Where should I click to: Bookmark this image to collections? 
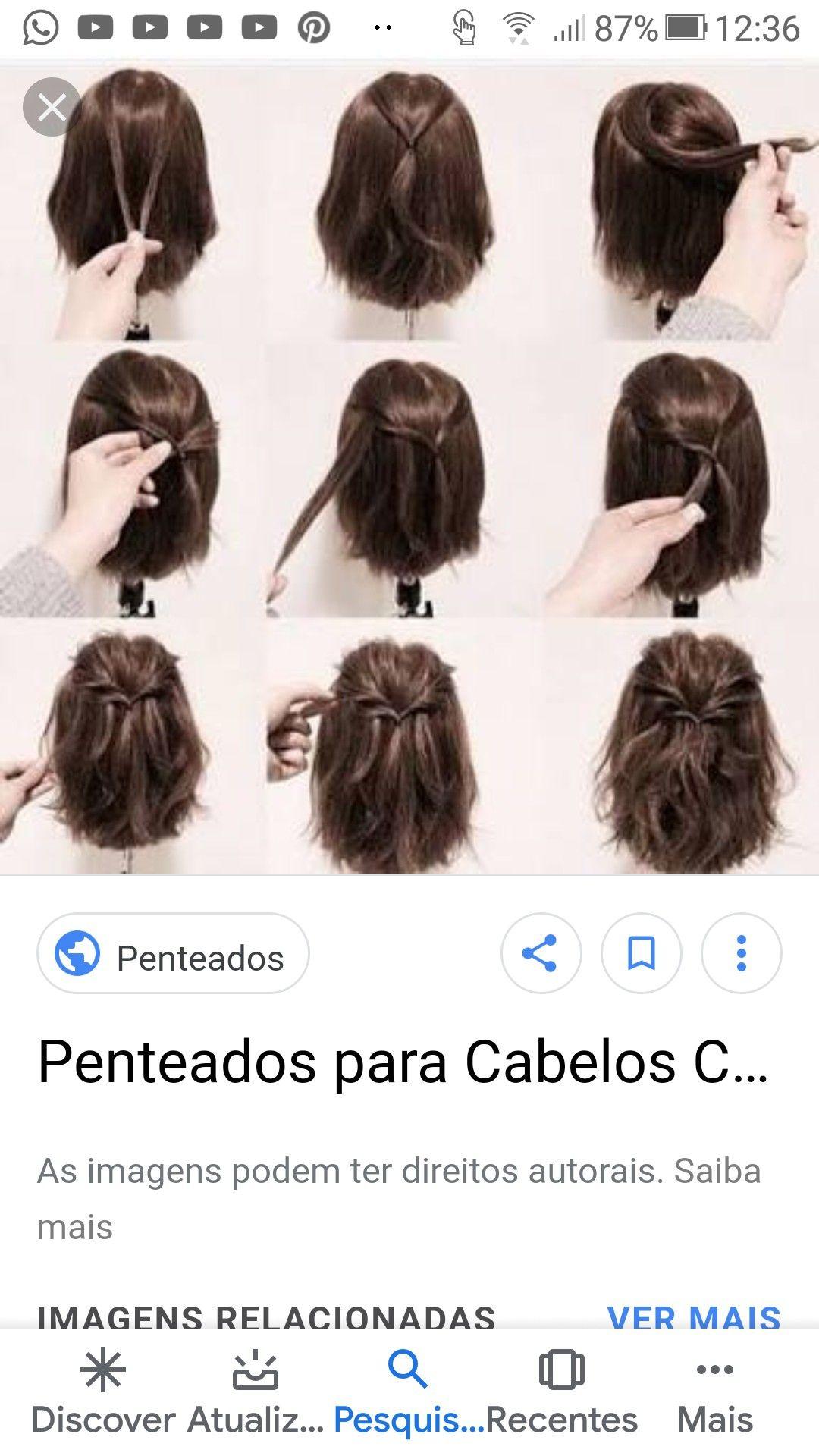(x=642, y=953)
